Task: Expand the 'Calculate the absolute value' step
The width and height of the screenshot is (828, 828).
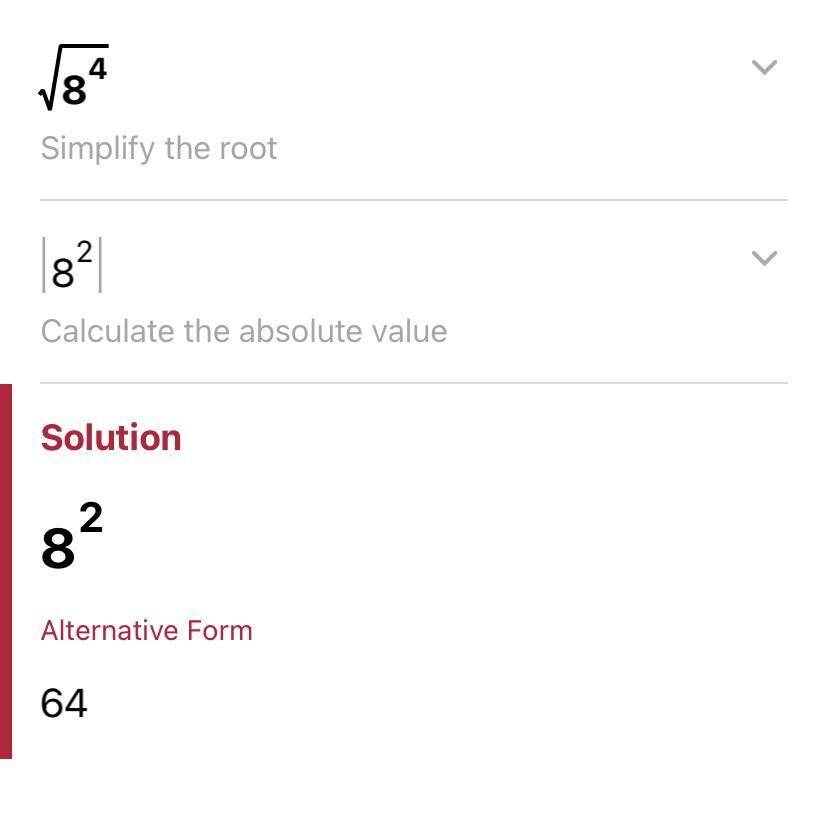Action: [x=764, y=259]
